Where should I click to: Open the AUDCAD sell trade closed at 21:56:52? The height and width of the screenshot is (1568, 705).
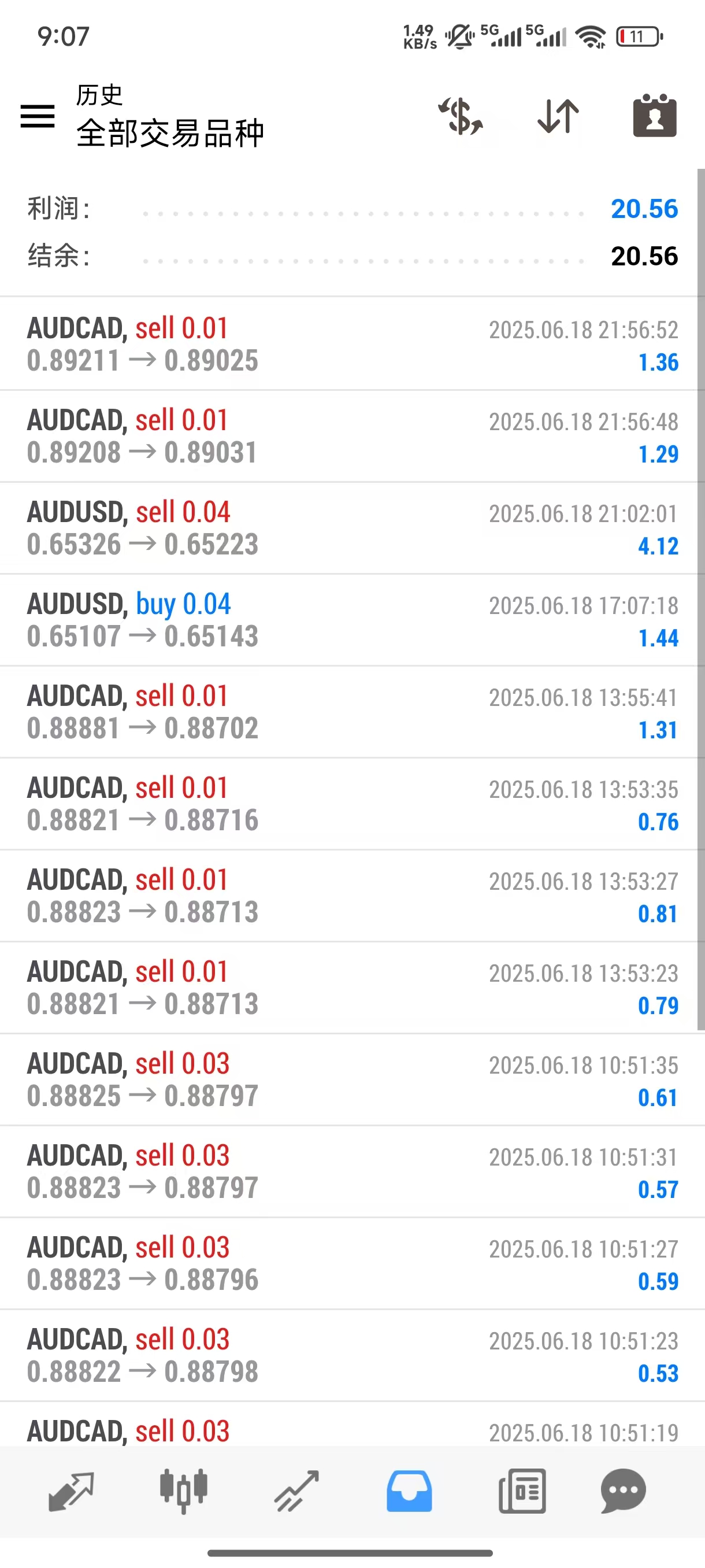[351, 345]
